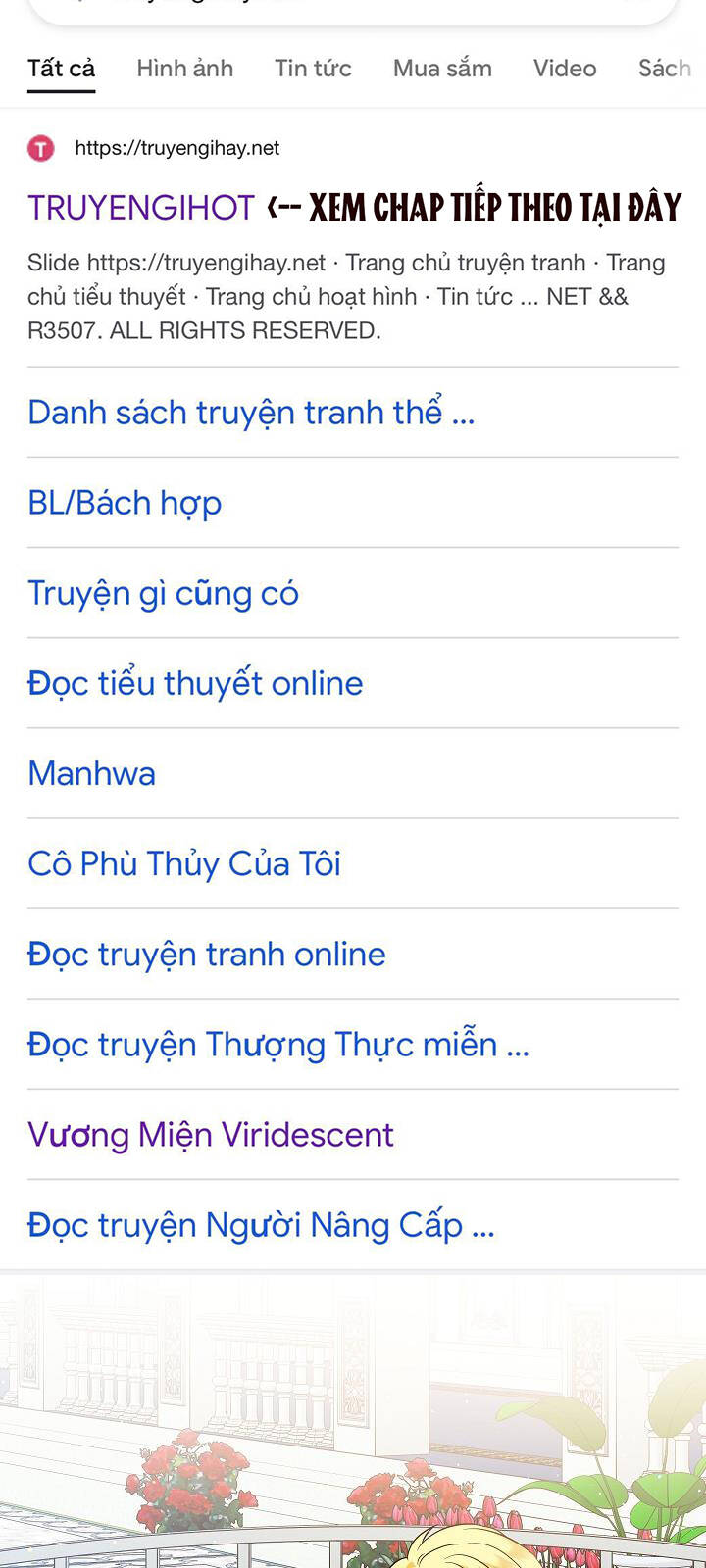
Task: Open the BL/Bách hợp sitelink
Action: click(126, 502)
